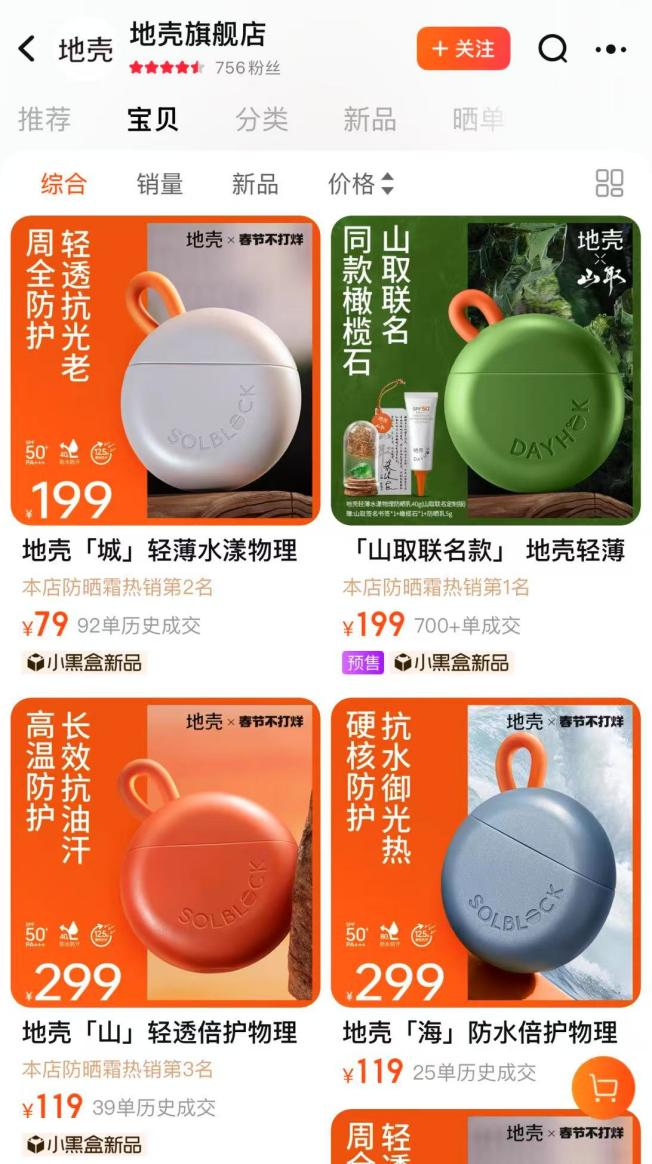Switch to the 推荐 tab
The height and width of the screenshot is (1164, 652).
click(x=45, y=120)
